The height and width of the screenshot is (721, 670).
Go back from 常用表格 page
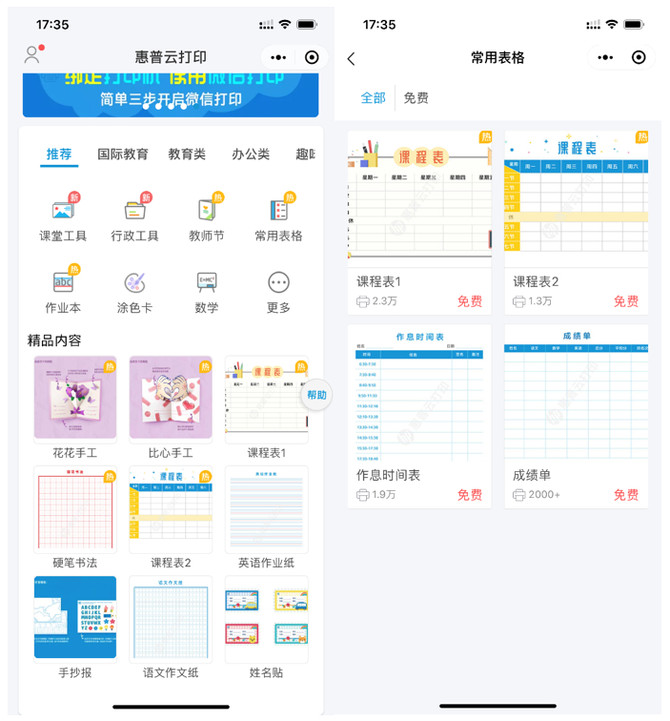click(351, 59)
